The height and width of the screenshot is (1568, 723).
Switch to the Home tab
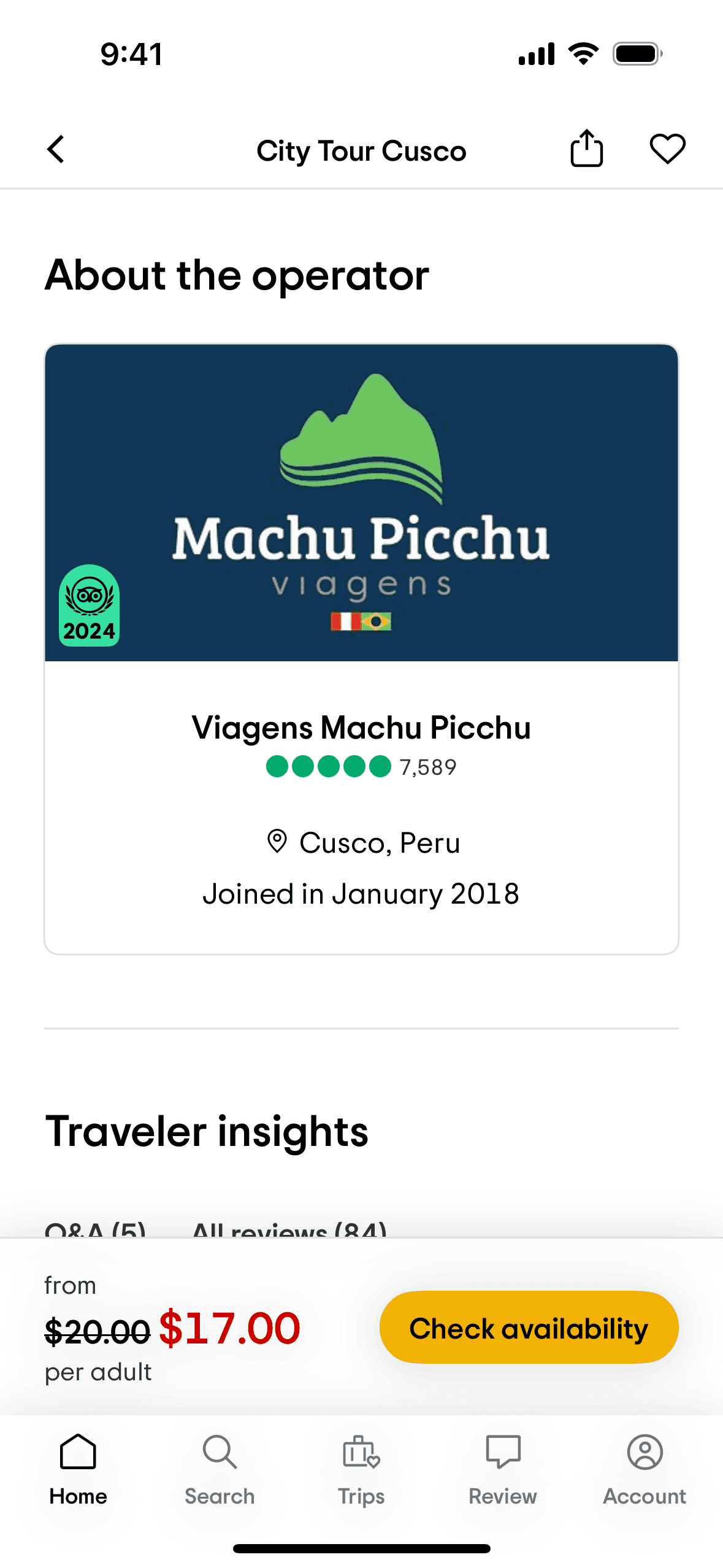(x=78, y=1469)
